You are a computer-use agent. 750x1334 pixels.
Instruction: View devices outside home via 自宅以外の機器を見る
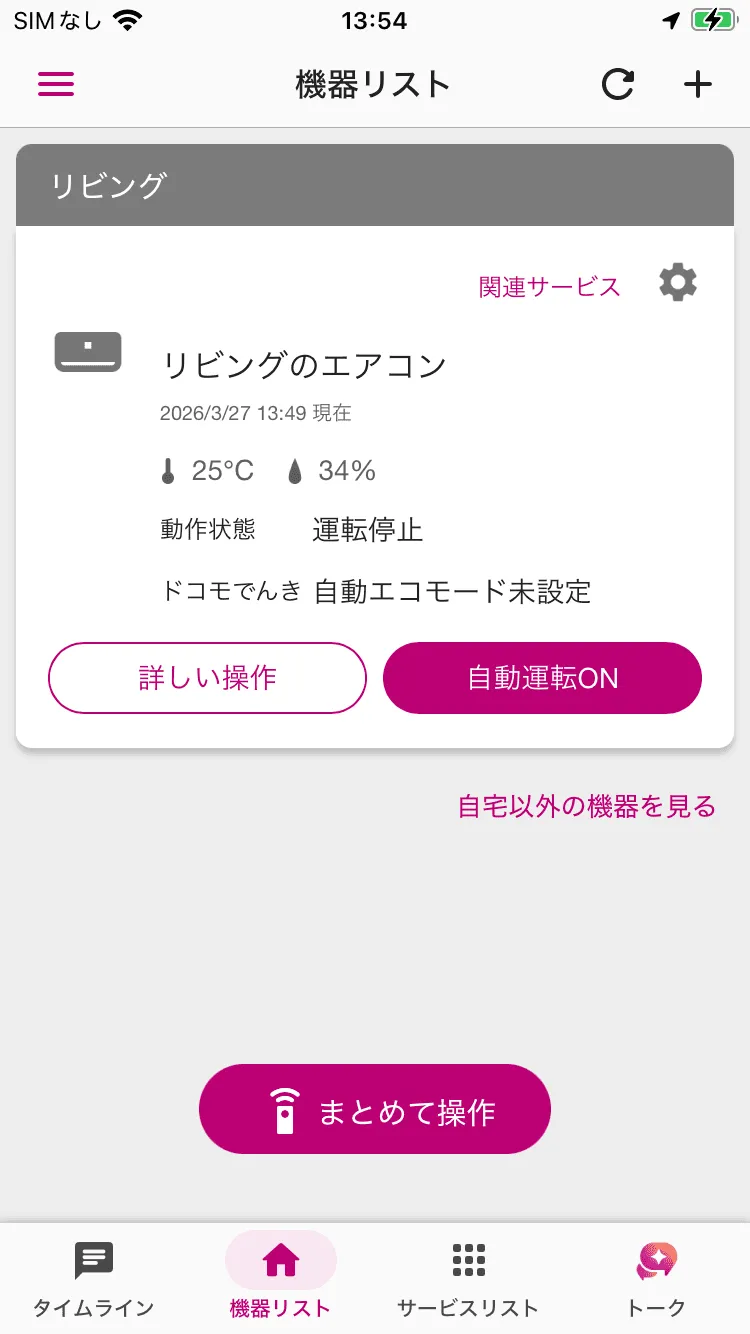[x=585, y=807]
